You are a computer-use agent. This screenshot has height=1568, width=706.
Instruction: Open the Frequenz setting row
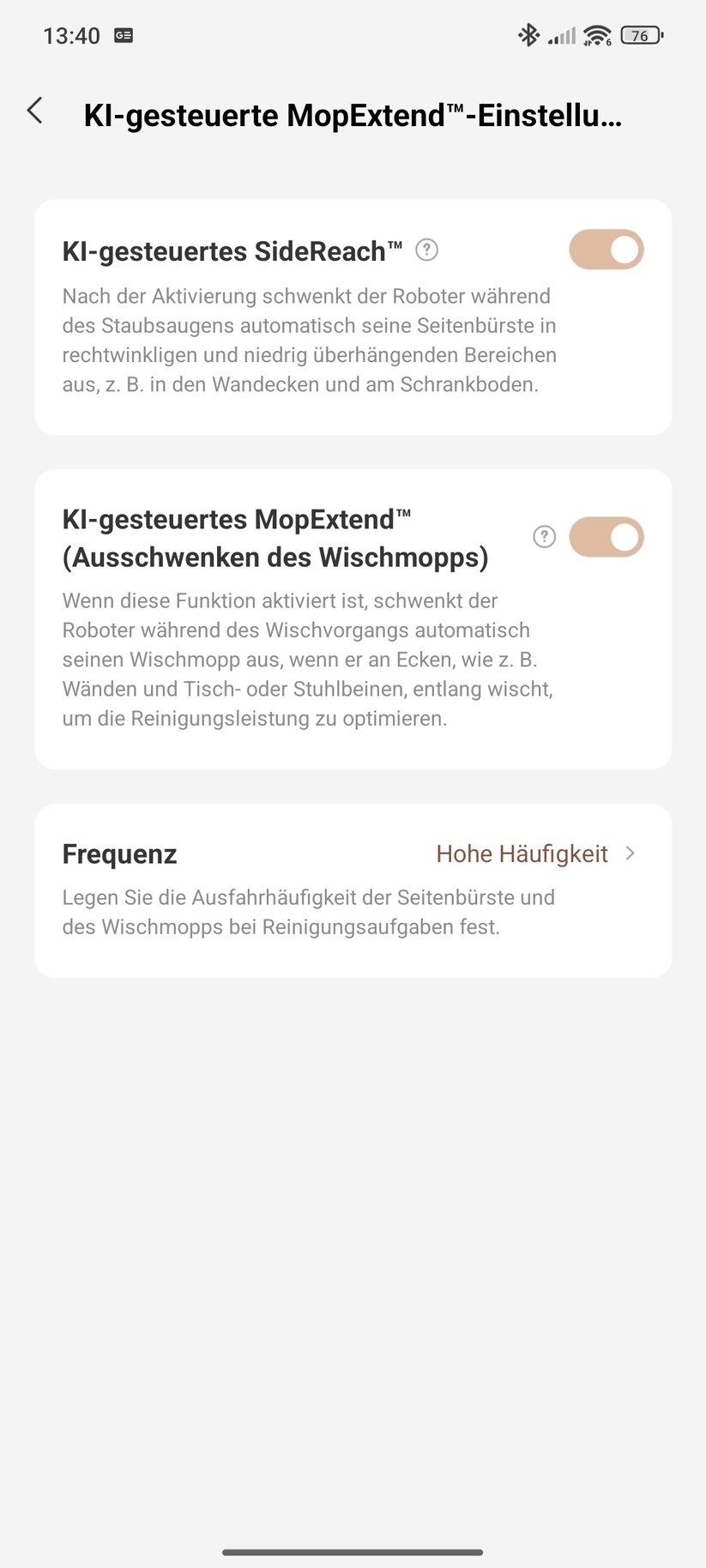[353, 889]
